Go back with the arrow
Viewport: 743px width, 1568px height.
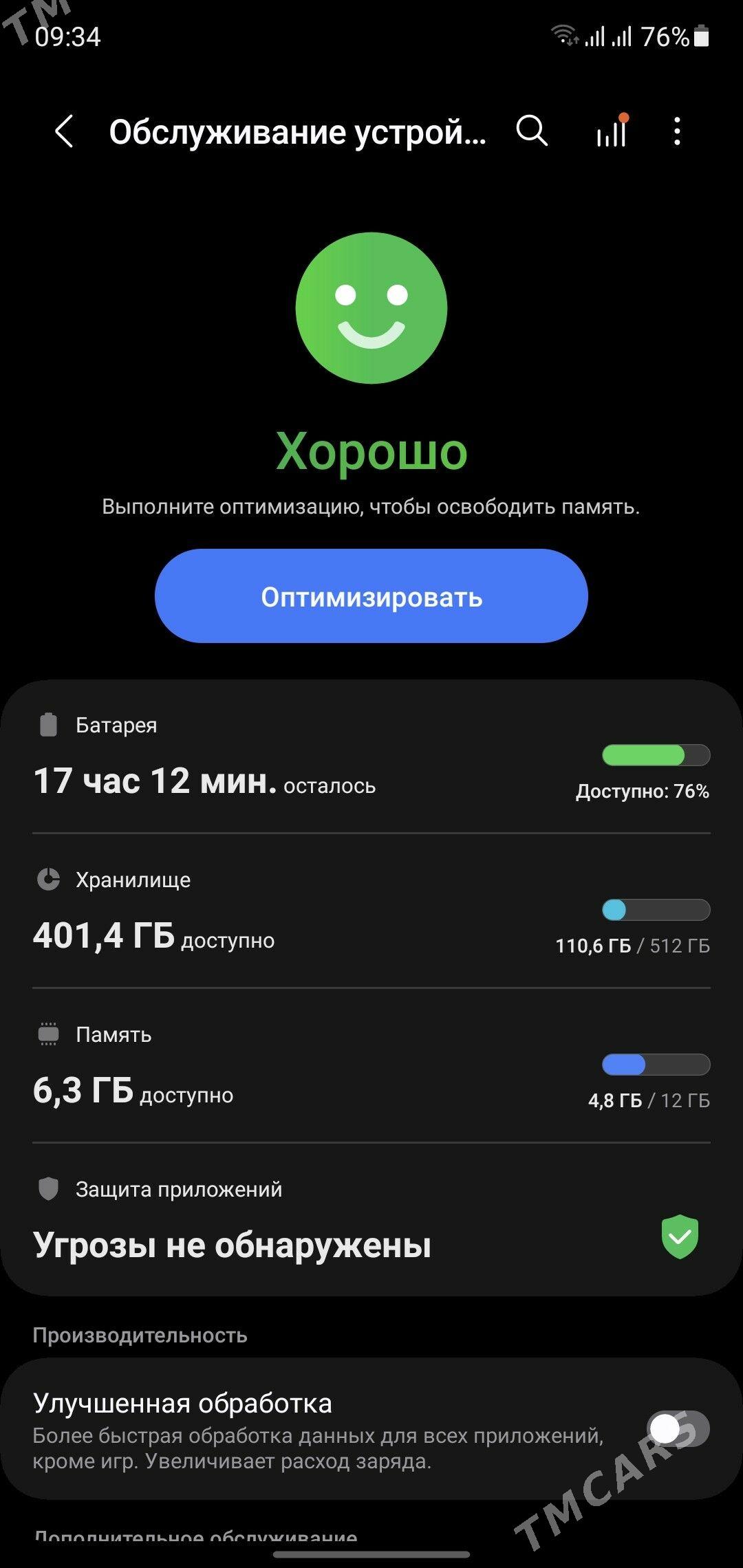tap(63, 131)
